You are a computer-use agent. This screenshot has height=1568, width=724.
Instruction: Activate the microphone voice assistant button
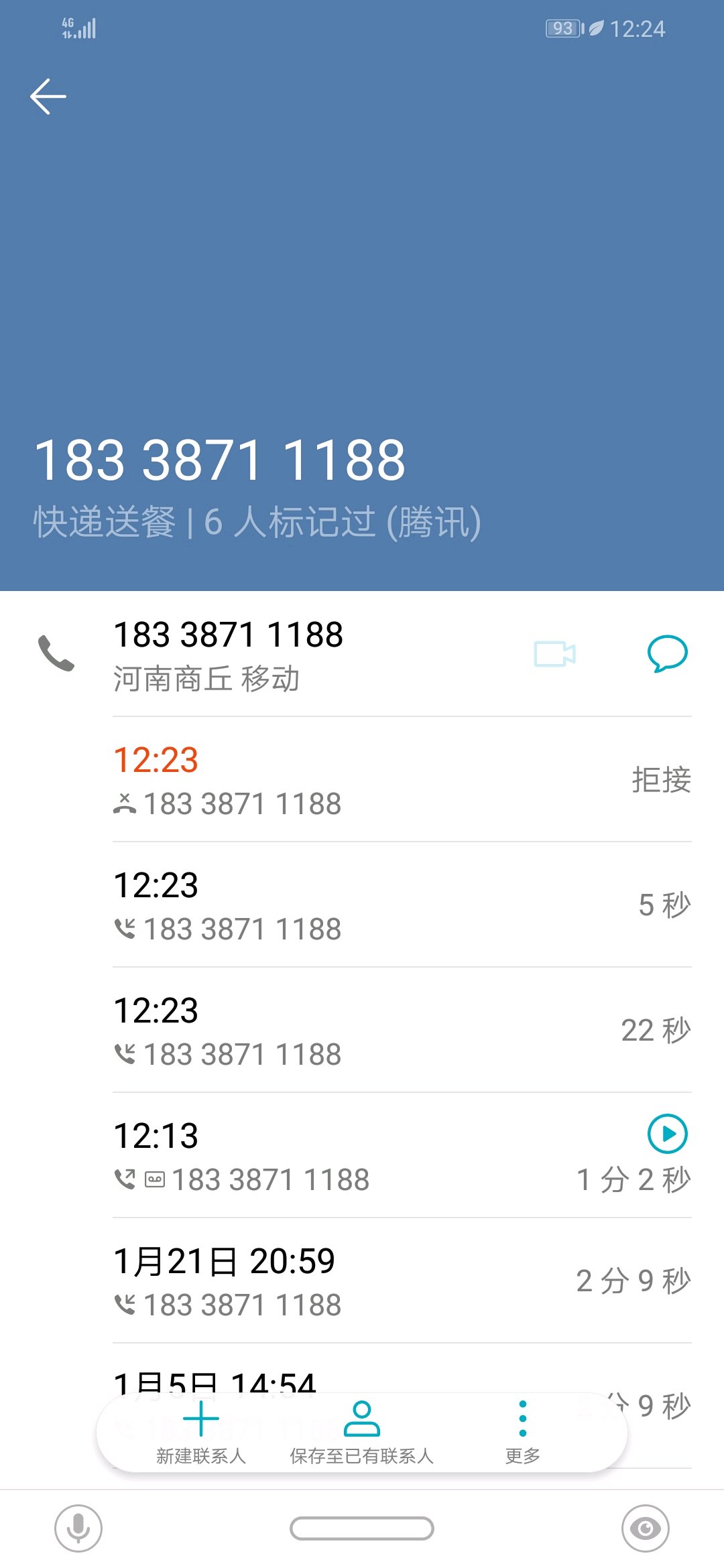[78, 1528]
